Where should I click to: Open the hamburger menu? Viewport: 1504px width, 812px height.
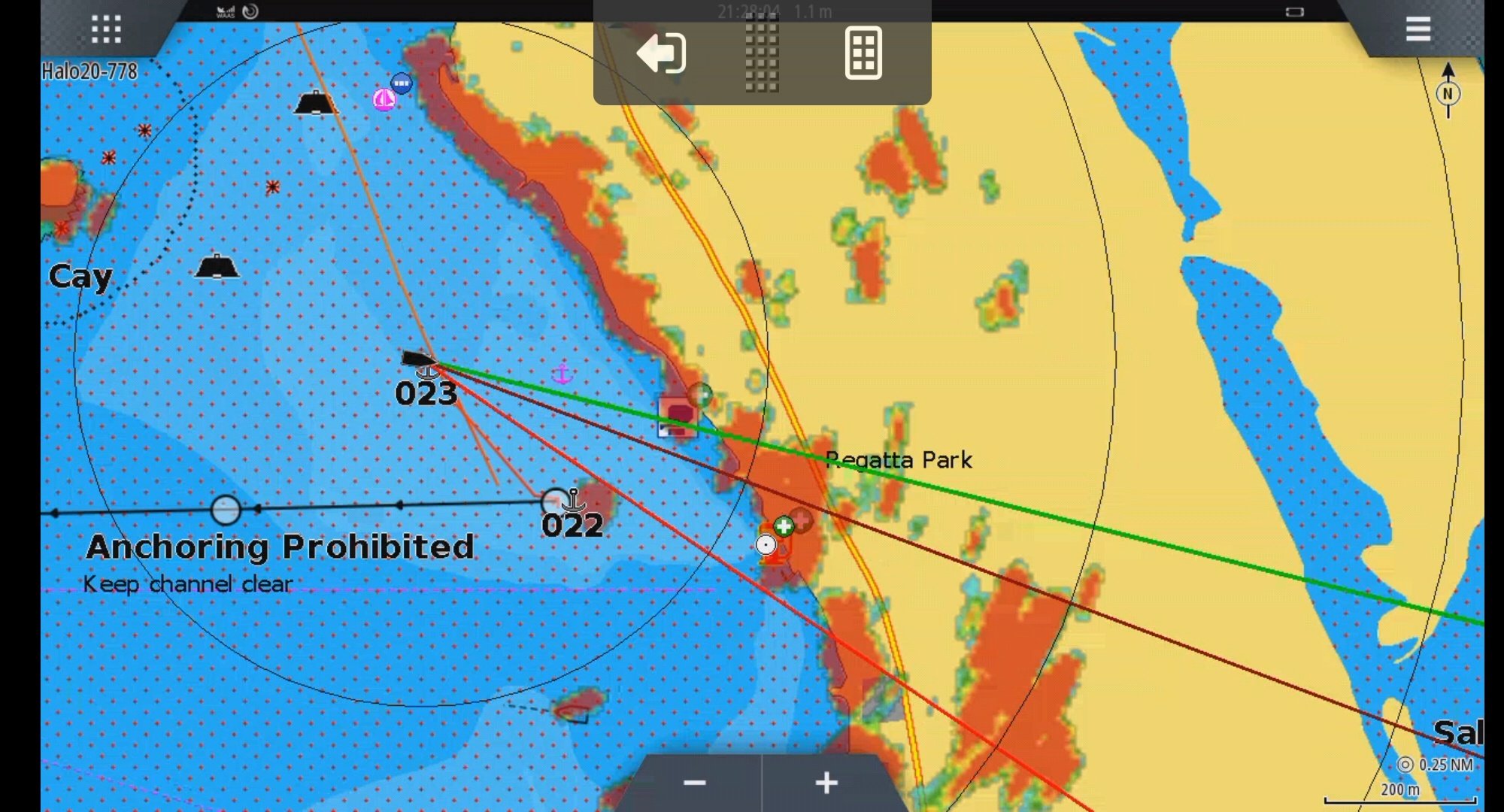point(1418,29)
